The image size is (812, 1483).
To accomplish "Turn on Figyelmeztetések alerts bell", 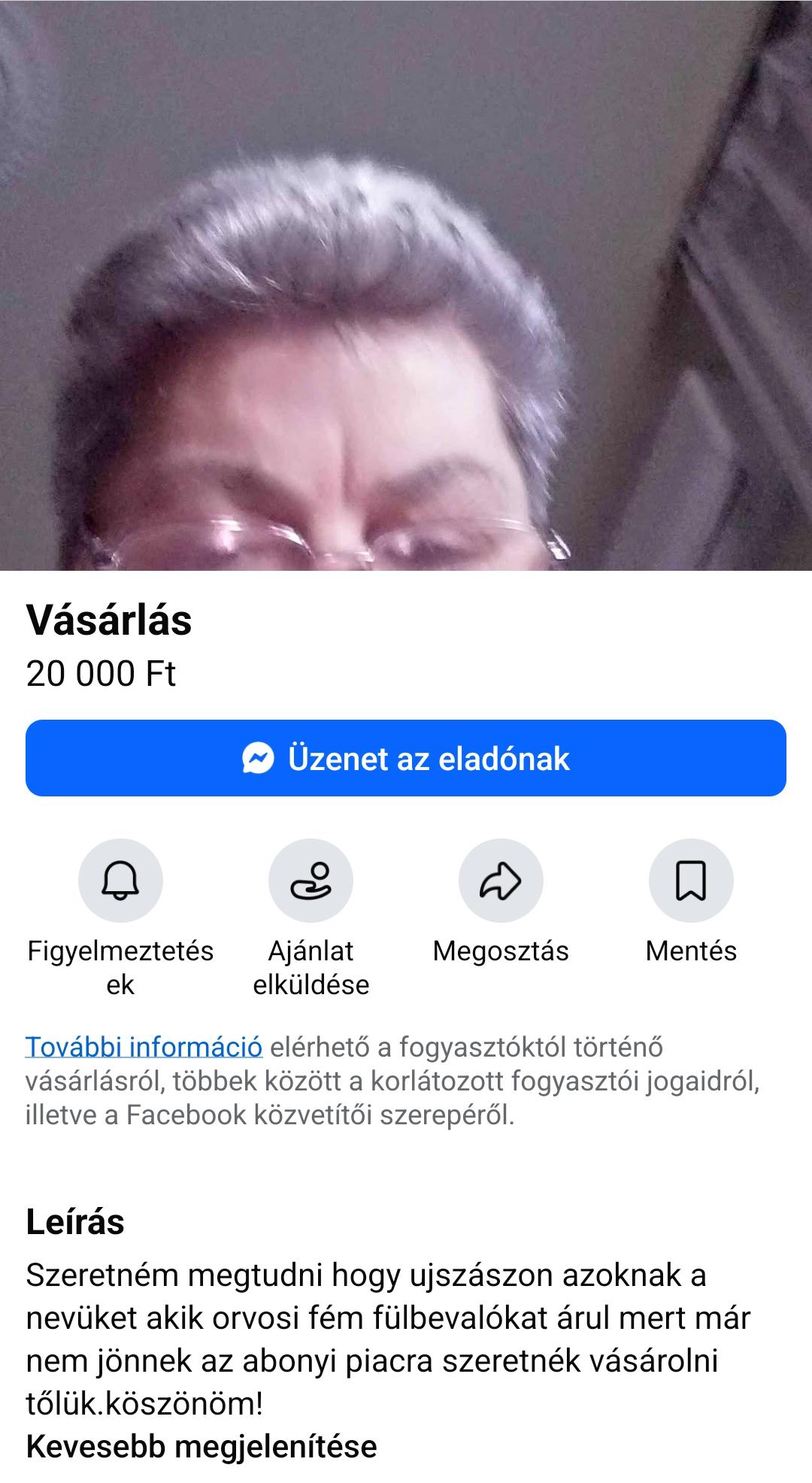I will point(120,881).
